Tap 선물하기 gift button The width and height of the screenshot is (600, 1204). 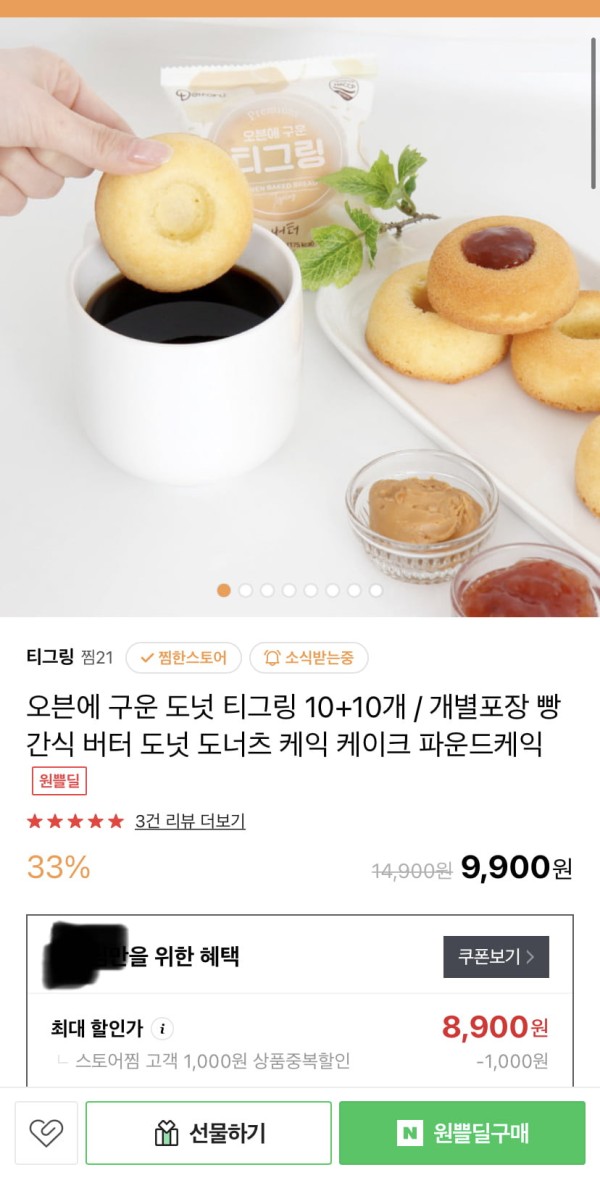pos(208,1133)
